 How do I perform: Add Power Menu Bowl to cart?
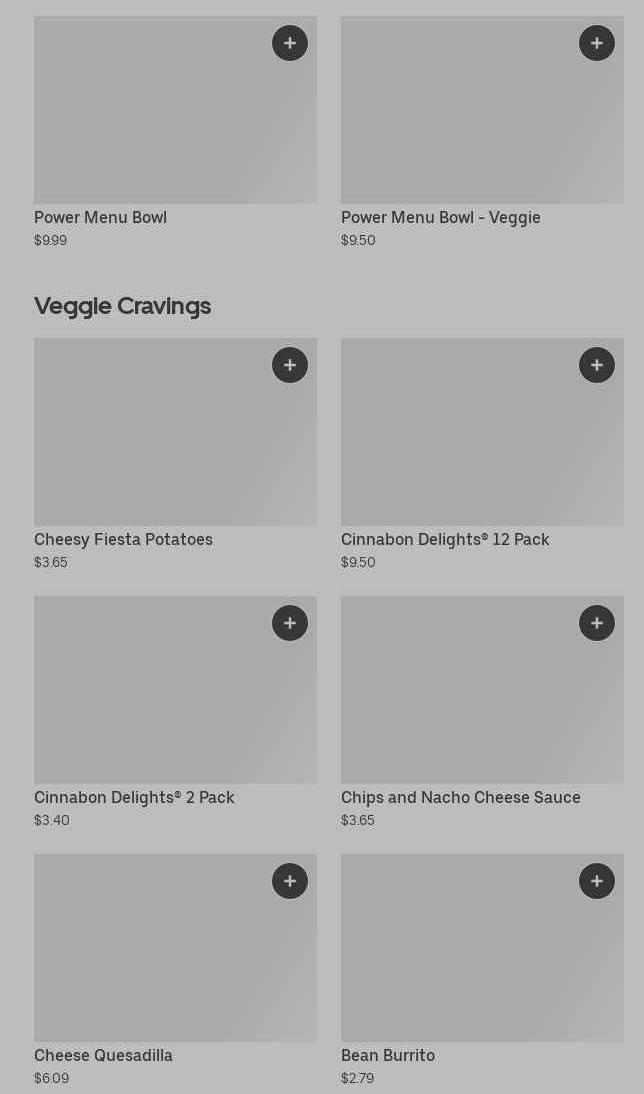pos(290,43)
